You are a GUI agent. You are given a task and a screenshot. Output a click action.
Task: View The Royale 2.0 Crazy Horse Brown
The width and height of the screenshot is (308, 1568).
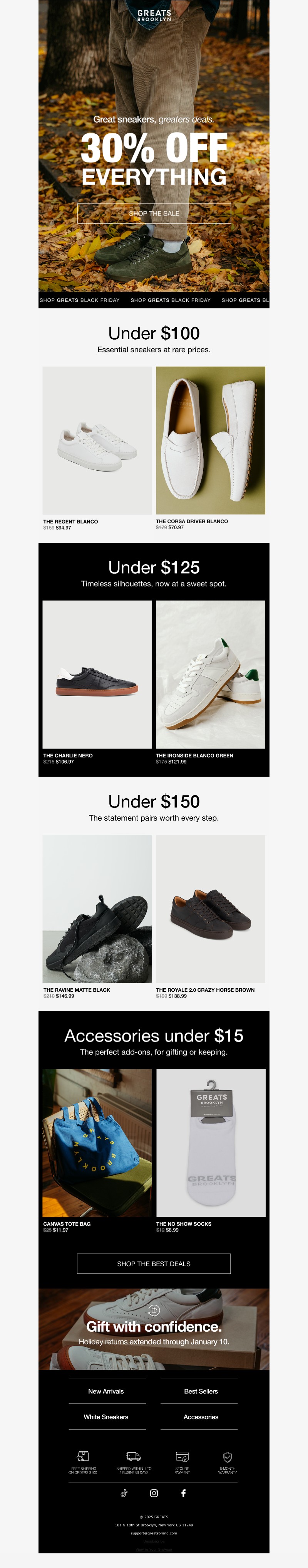tap(210, 909)
